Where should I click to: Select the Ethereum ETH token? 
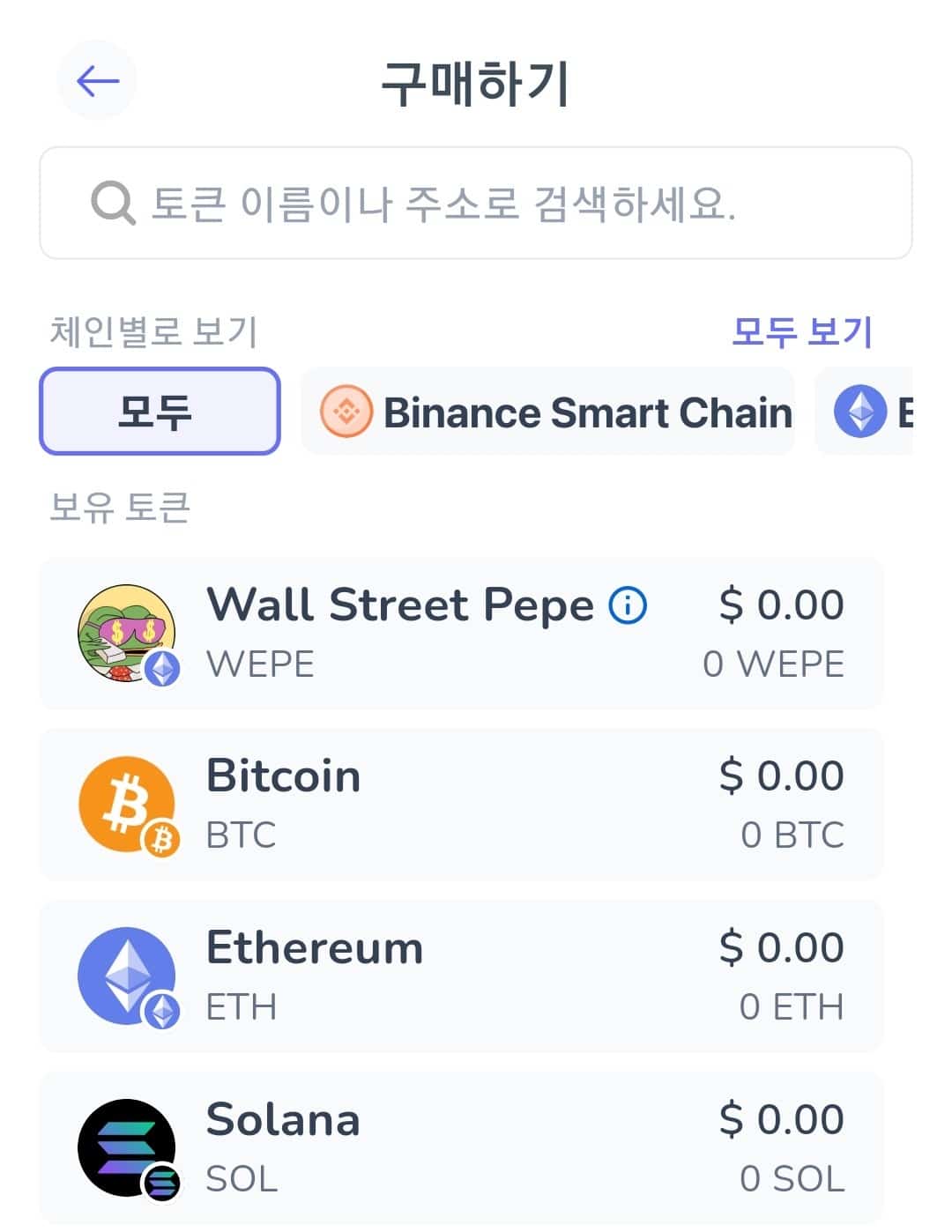461,976
